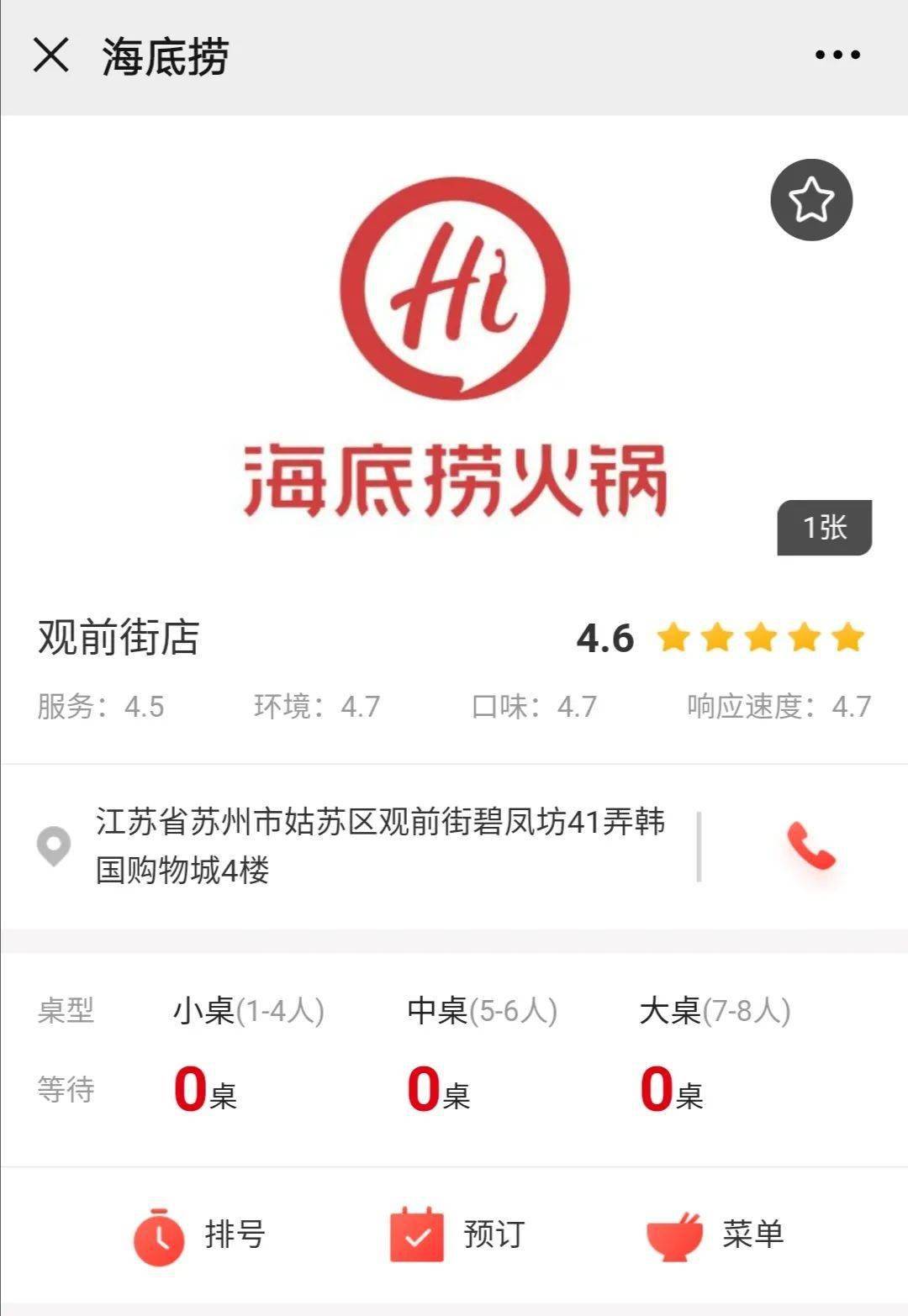The image size is (908, 1316).
Task: Close the 海底捞 mini program page
Action: coord(50,55)
